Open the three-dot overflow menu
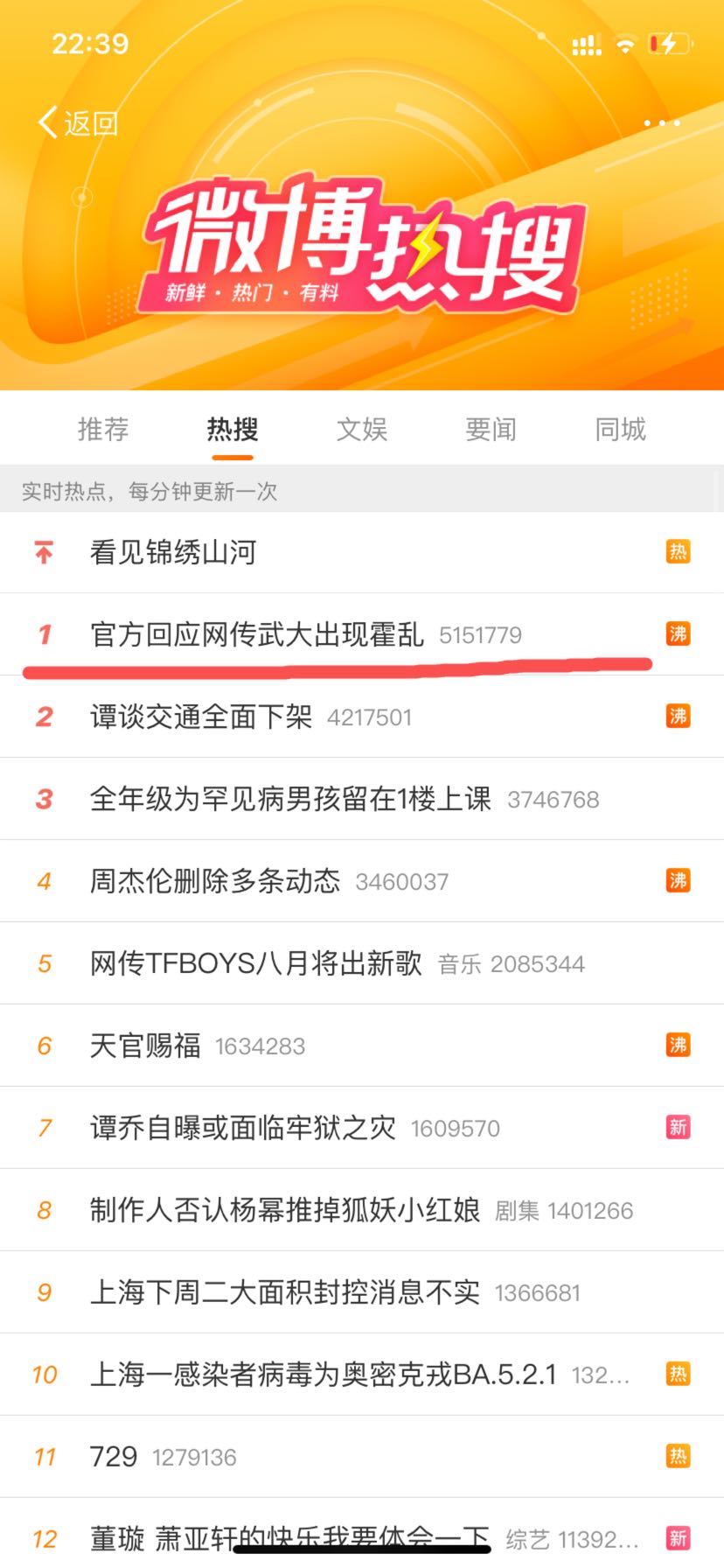 662,123
